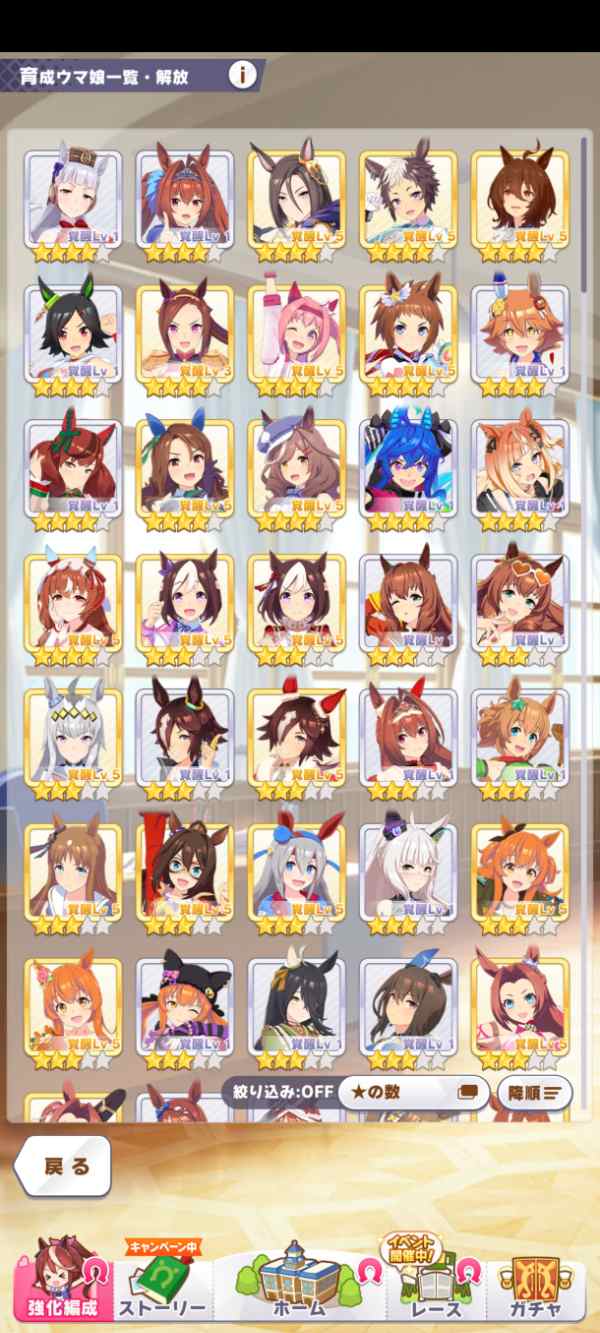Viewport: 600px width, 1333px height.
Task: Open the info icon beside the list title
Action: click(x=242, y=75)
